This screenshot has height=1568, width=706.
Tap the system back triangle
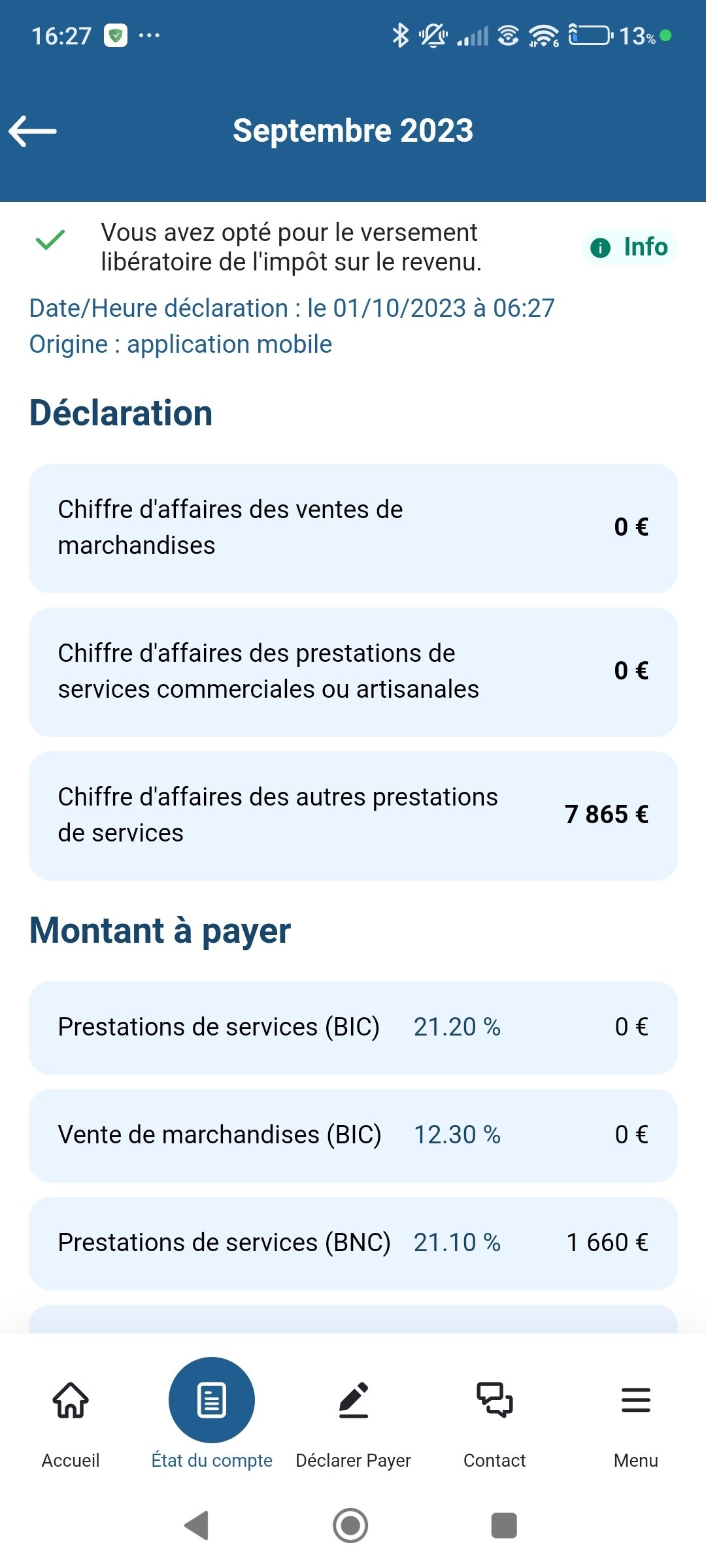(197, 1526)
